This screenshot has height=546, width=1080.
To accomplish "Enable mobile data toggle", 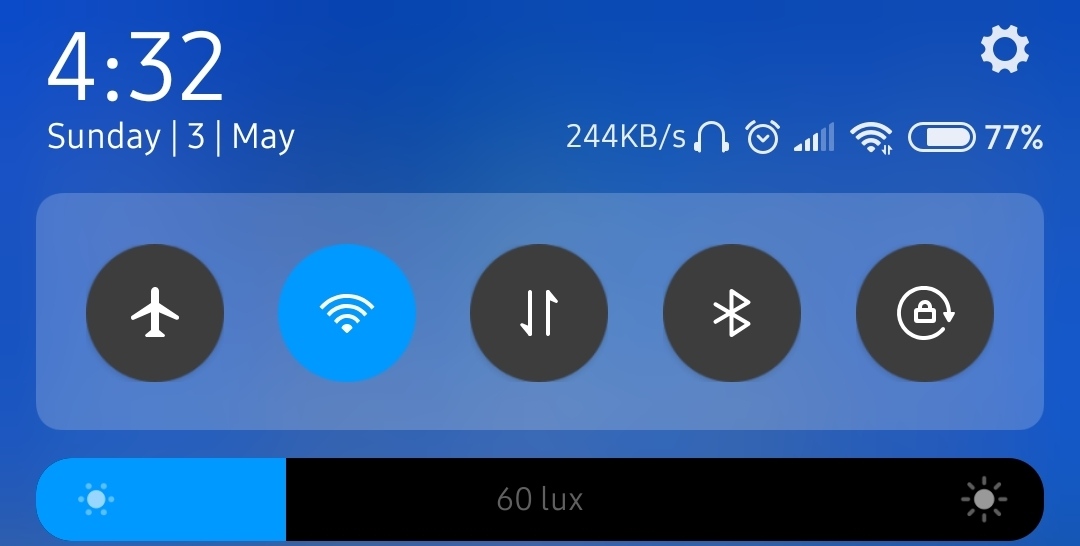I will pyautogui.click(x=539, y=313).
